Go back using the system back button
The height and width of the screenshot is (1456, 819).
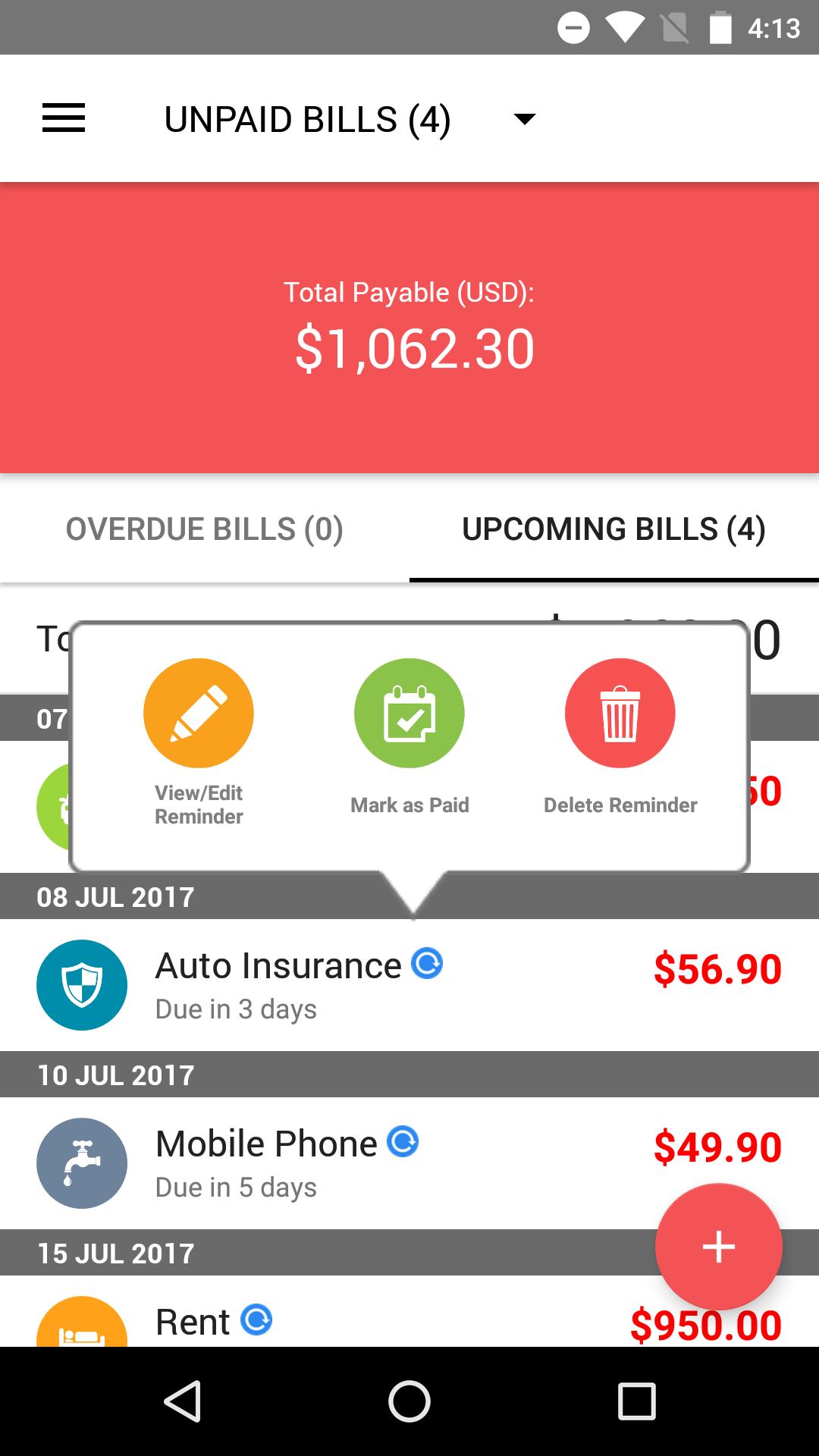[x=182, y=1401]
